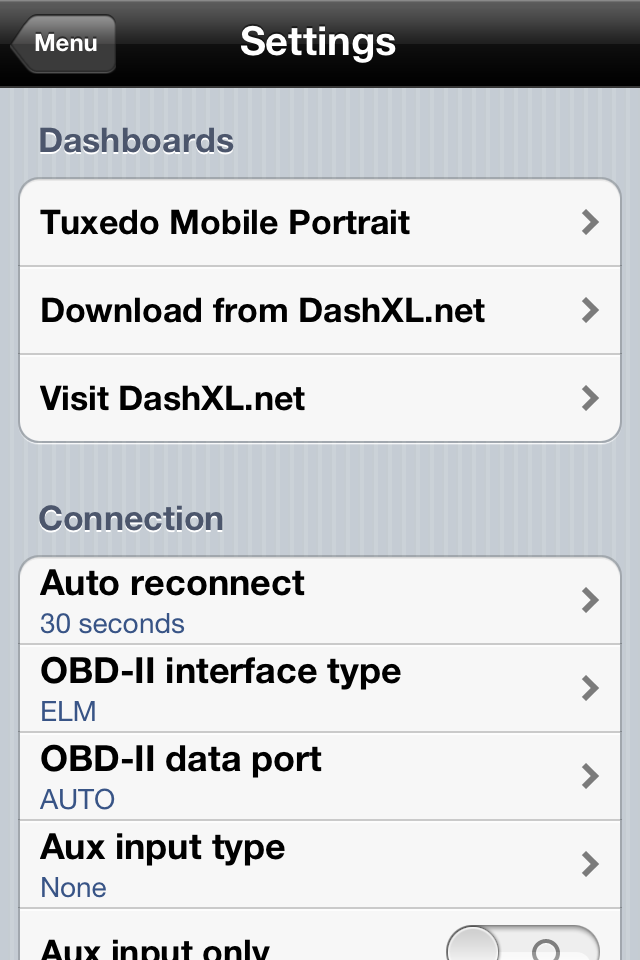
Task: Open Download from DashXL.net
Action: tap(320, 310)
